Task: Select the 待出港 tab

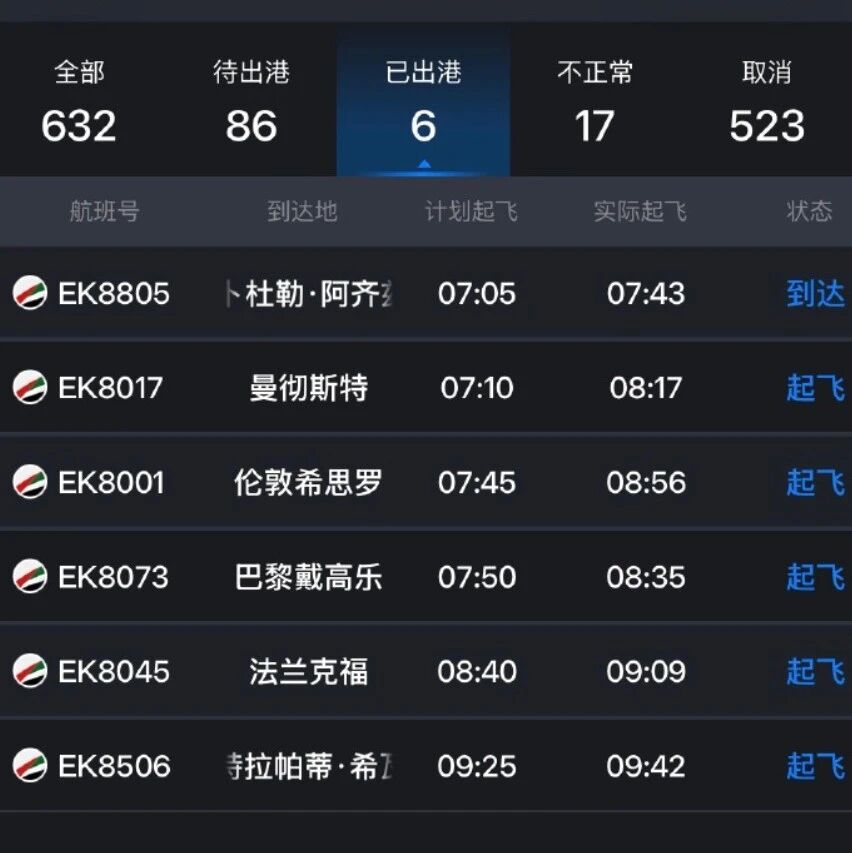Action: pos(251,103)
